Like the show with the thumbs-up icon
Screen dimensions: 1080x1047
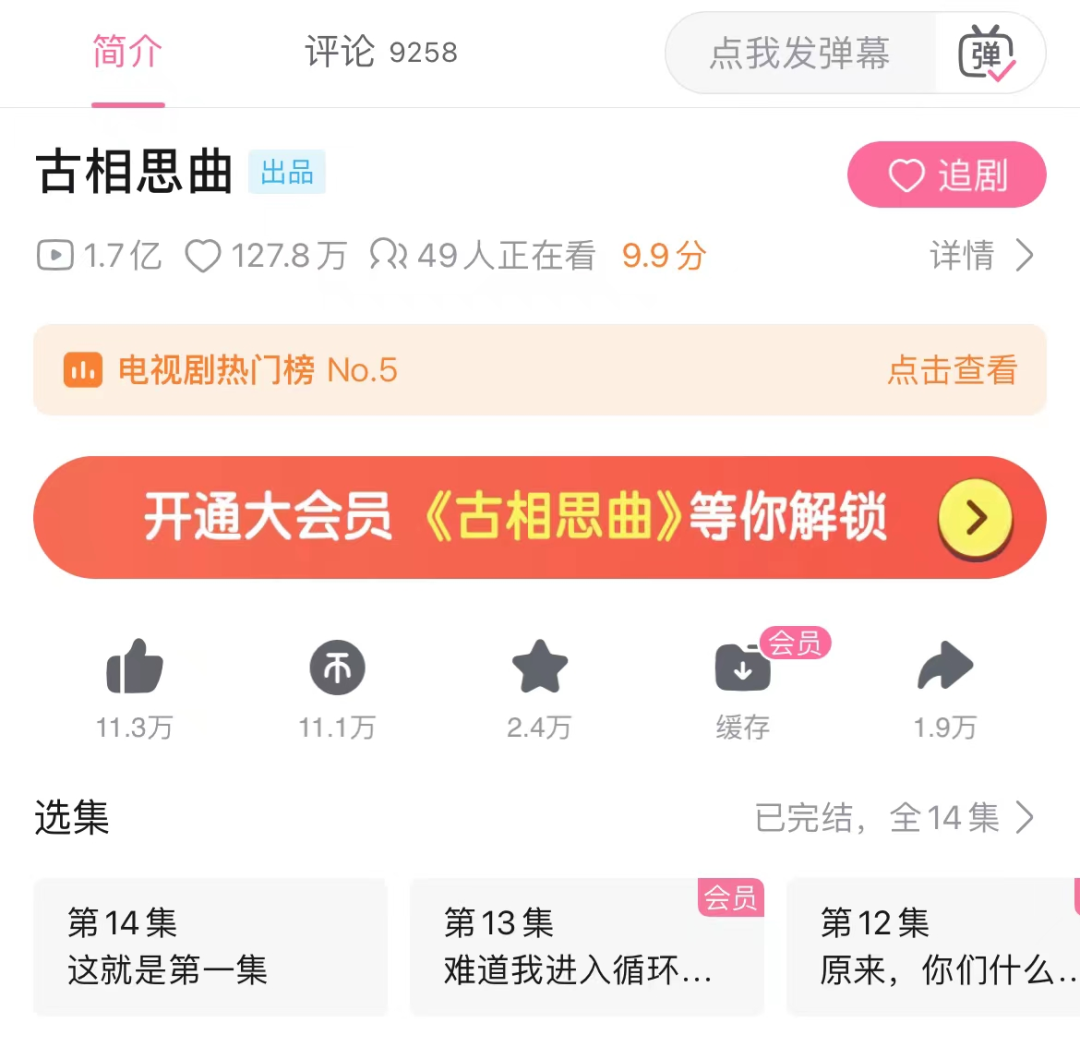[x=135, y=668]
